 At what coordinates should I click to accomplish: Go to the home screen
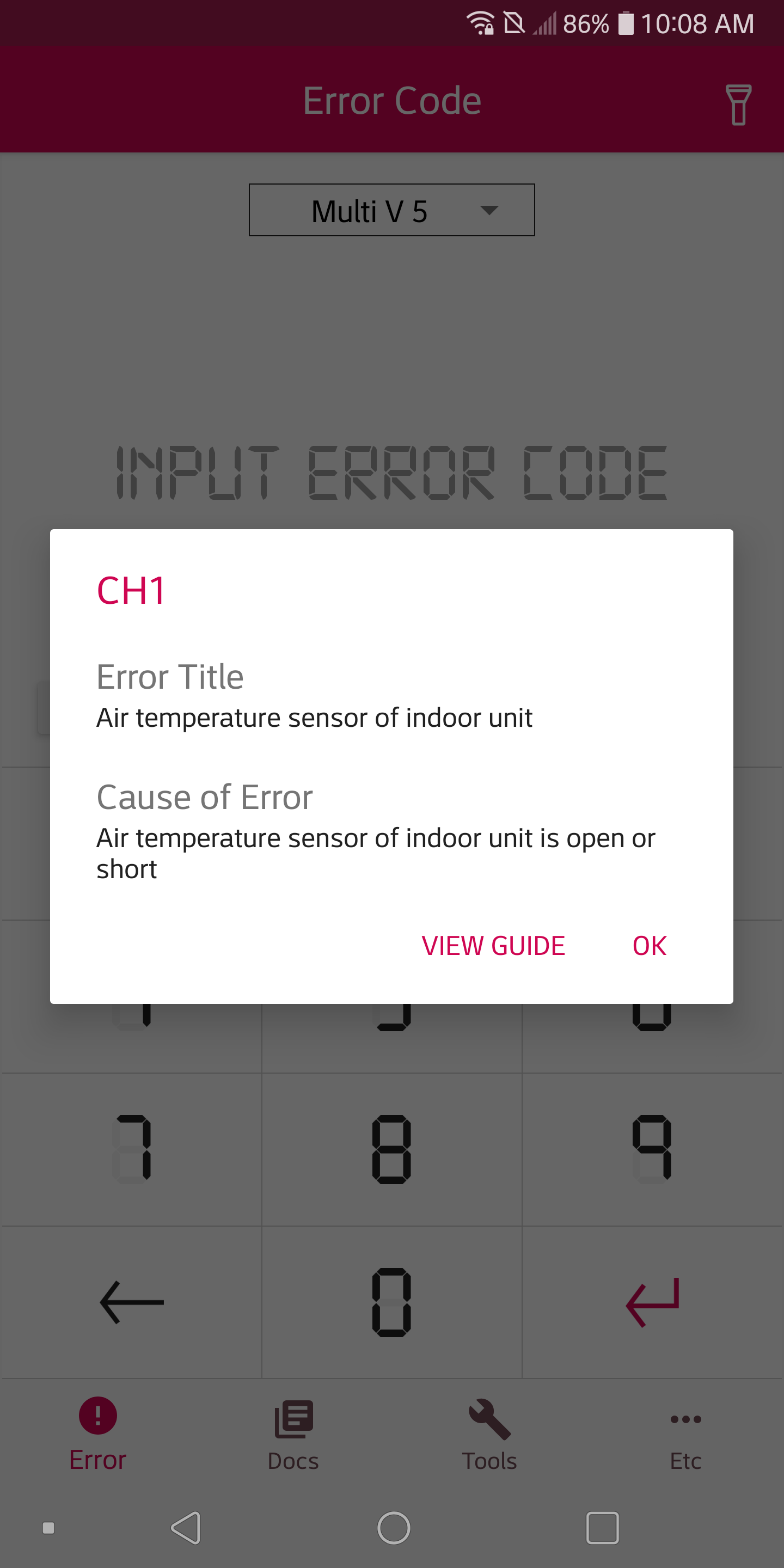[x=393, y=1527]
